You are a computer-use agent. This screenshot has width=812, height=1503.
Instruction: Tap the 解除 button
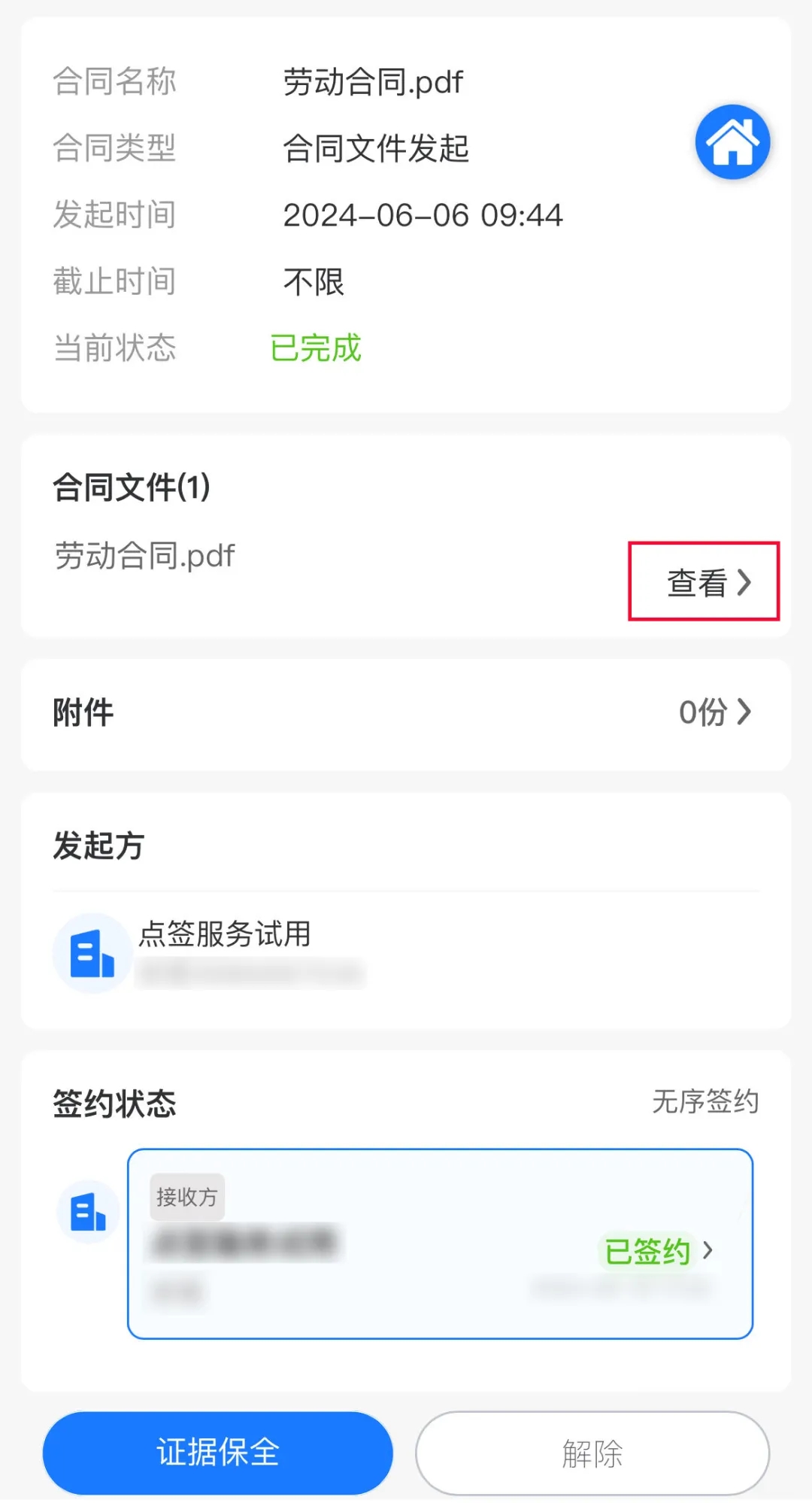pyautogui.click(x=592, y=1453)
